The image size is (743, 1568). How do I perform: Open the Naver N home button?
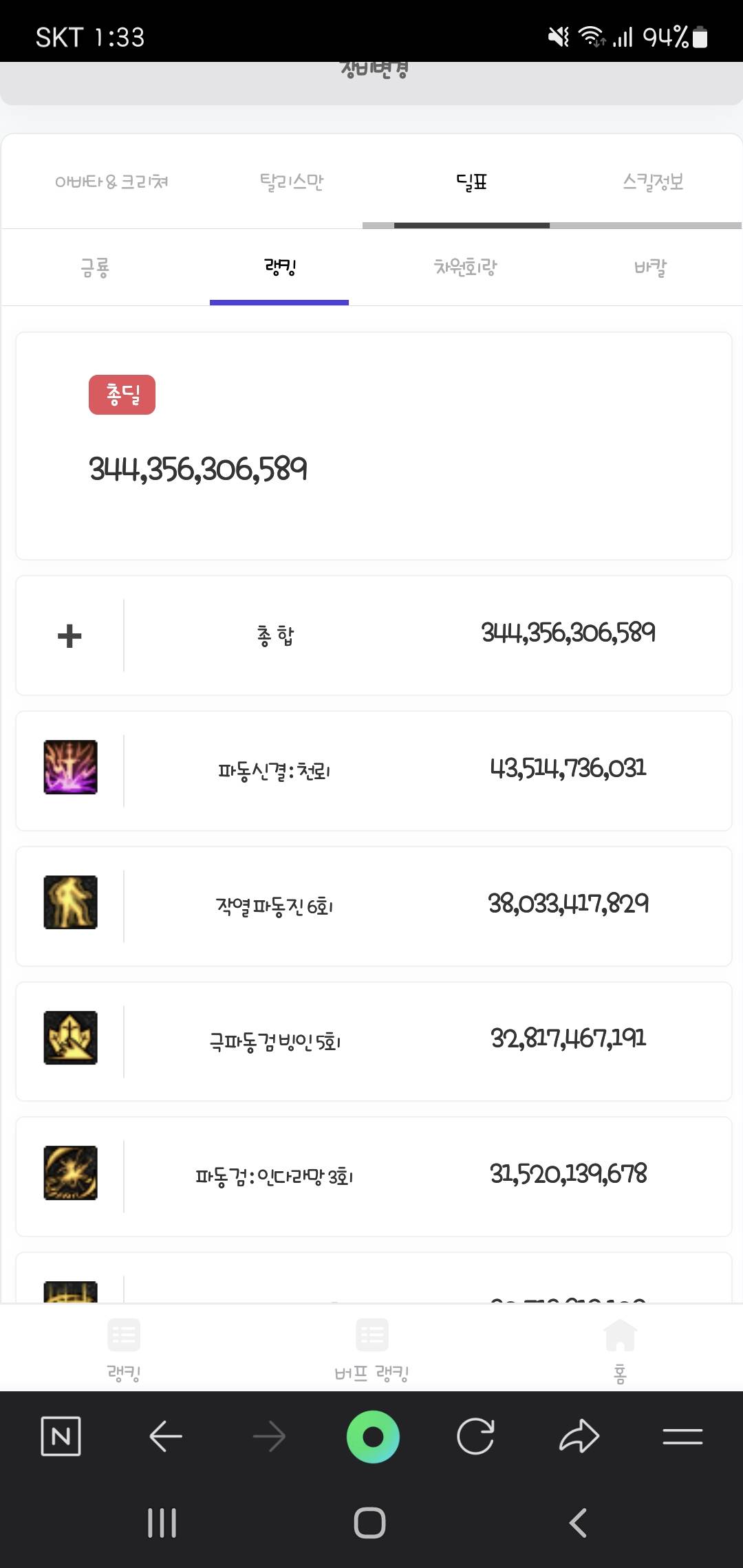(x=61, y=1436)
